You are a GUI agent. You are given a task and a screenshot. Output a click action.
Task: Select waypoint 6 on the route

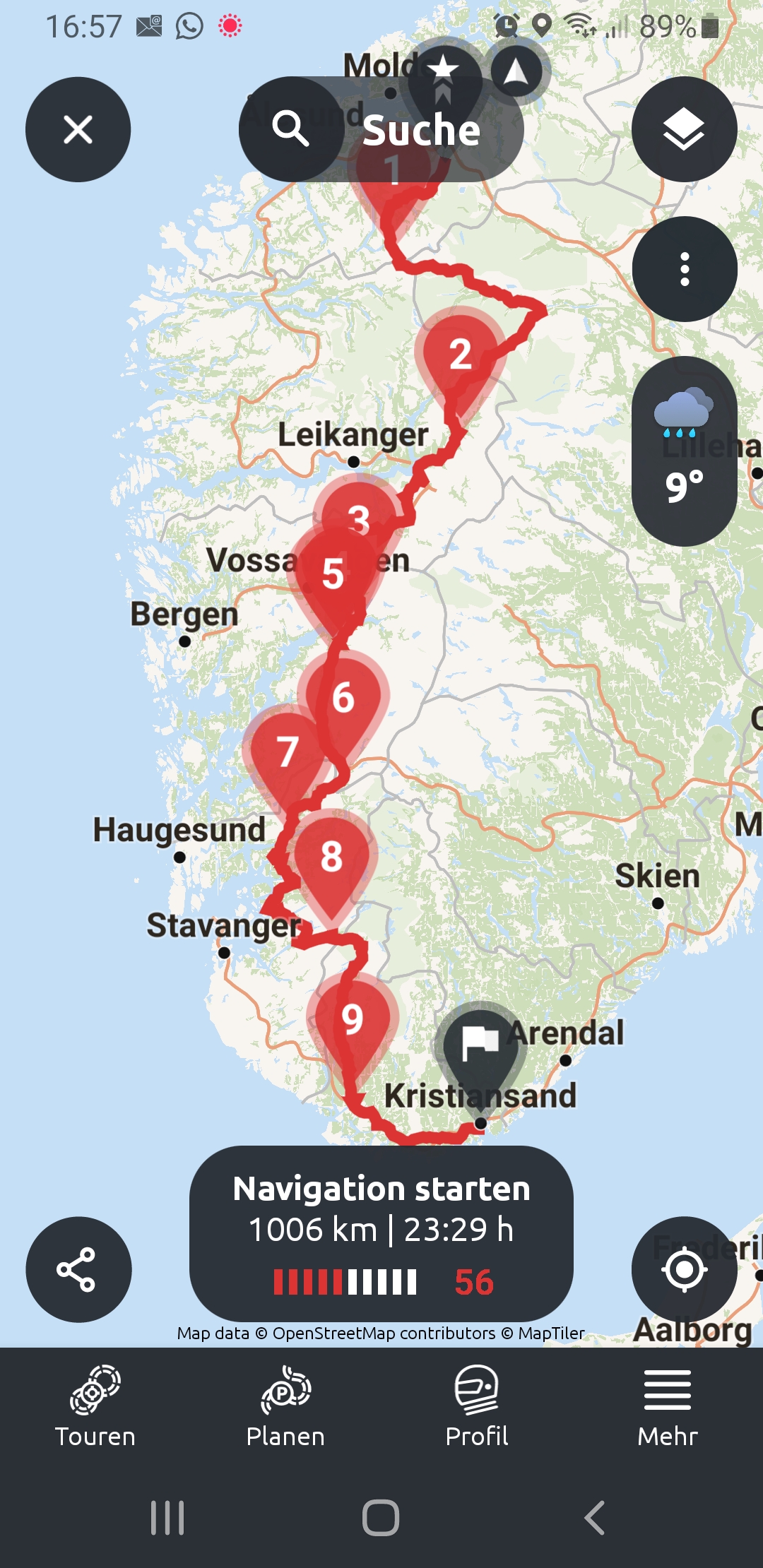345,697
